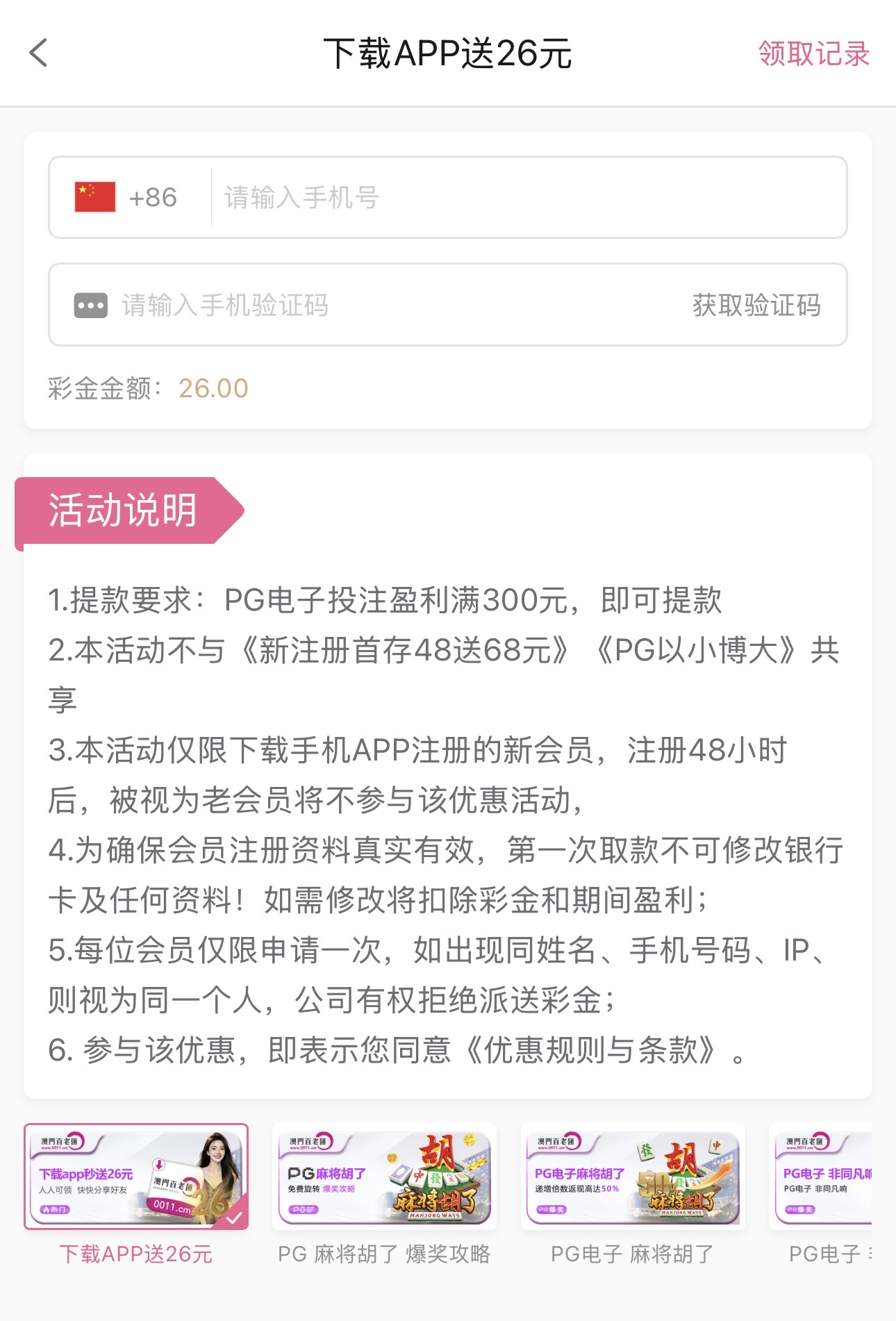Select the 下载APP送26元 promotion card
Image resolution: width=896 pixels, height=1321 pixels.
[136, 1177]
